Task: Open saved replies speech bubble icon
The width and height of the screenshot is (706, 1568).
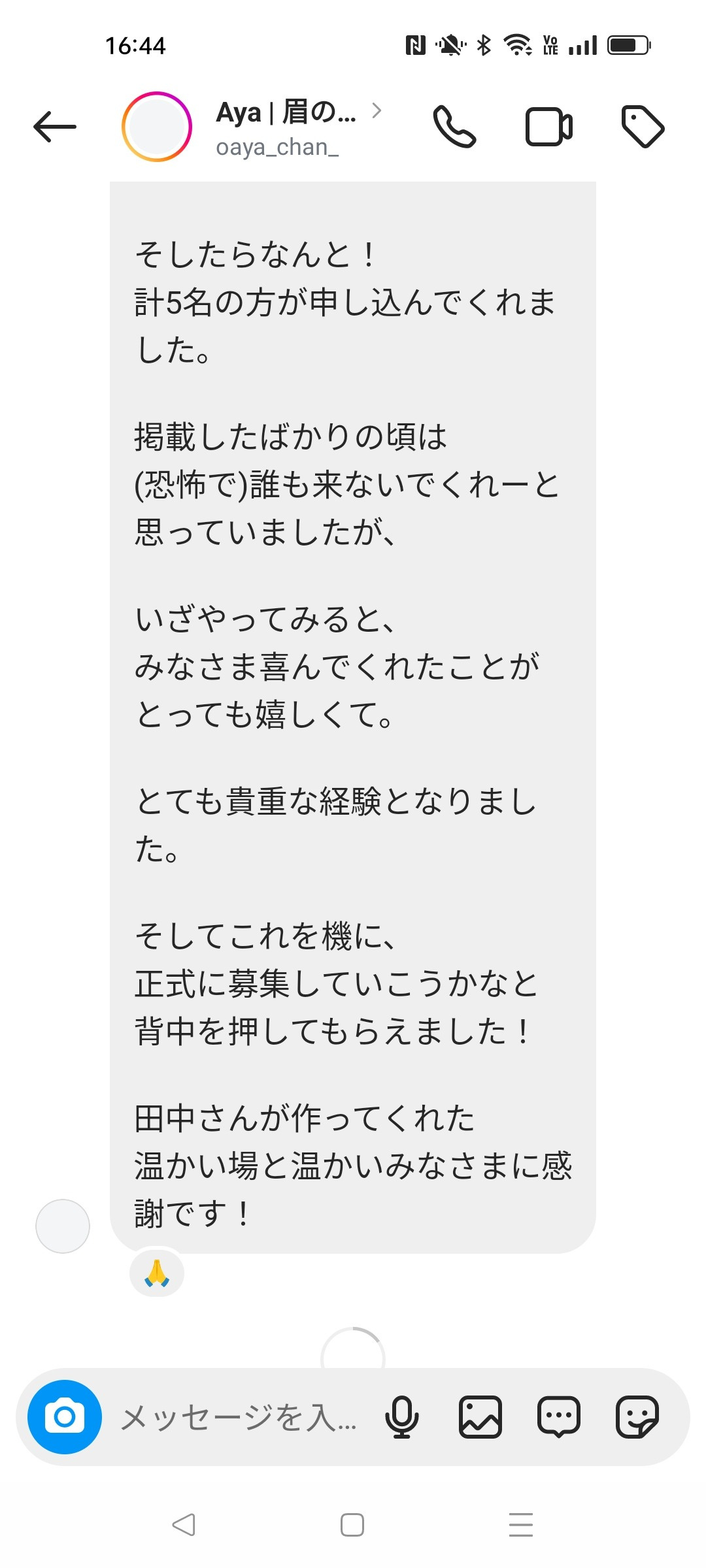Action: click(559, 1417)
